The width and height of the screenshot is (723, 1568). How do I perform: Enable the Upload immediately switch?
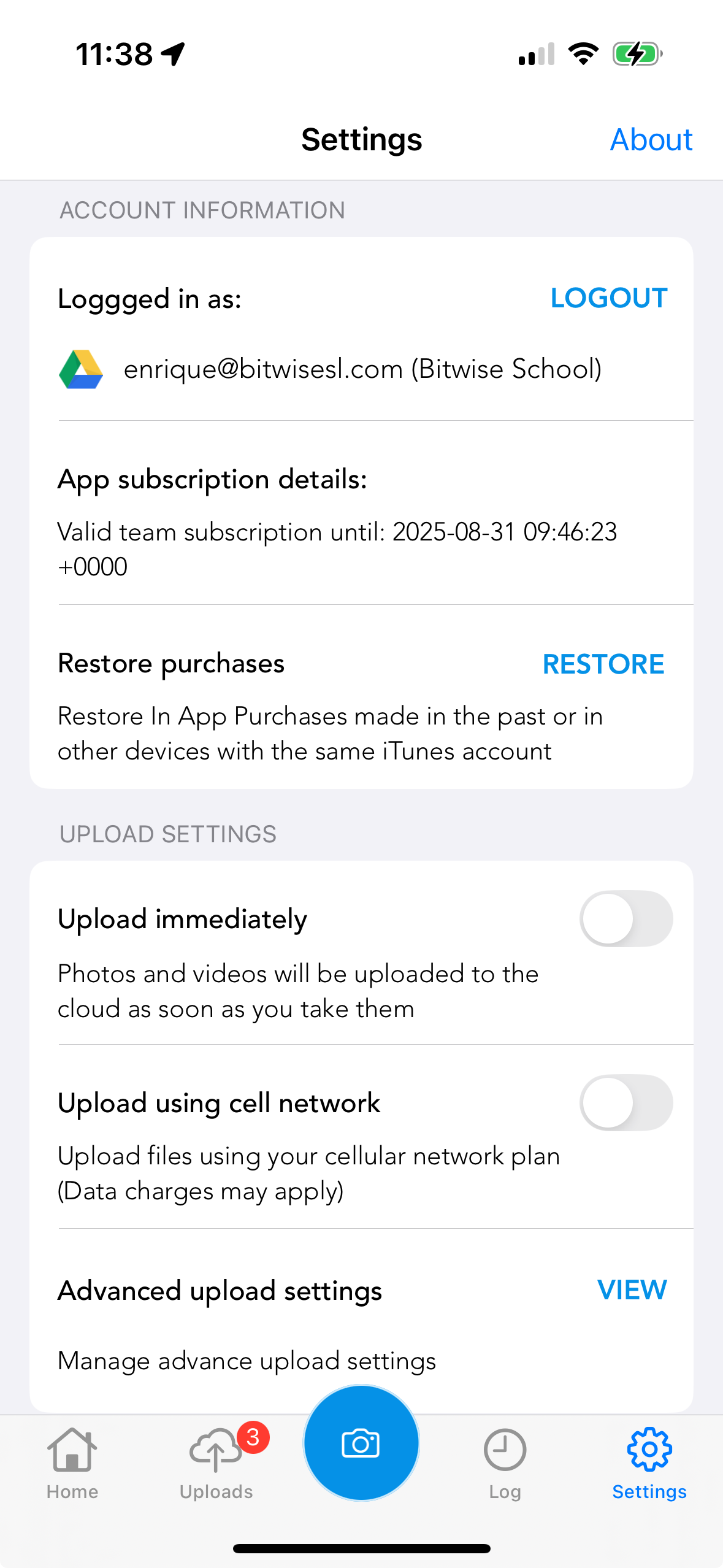[626, 918]
